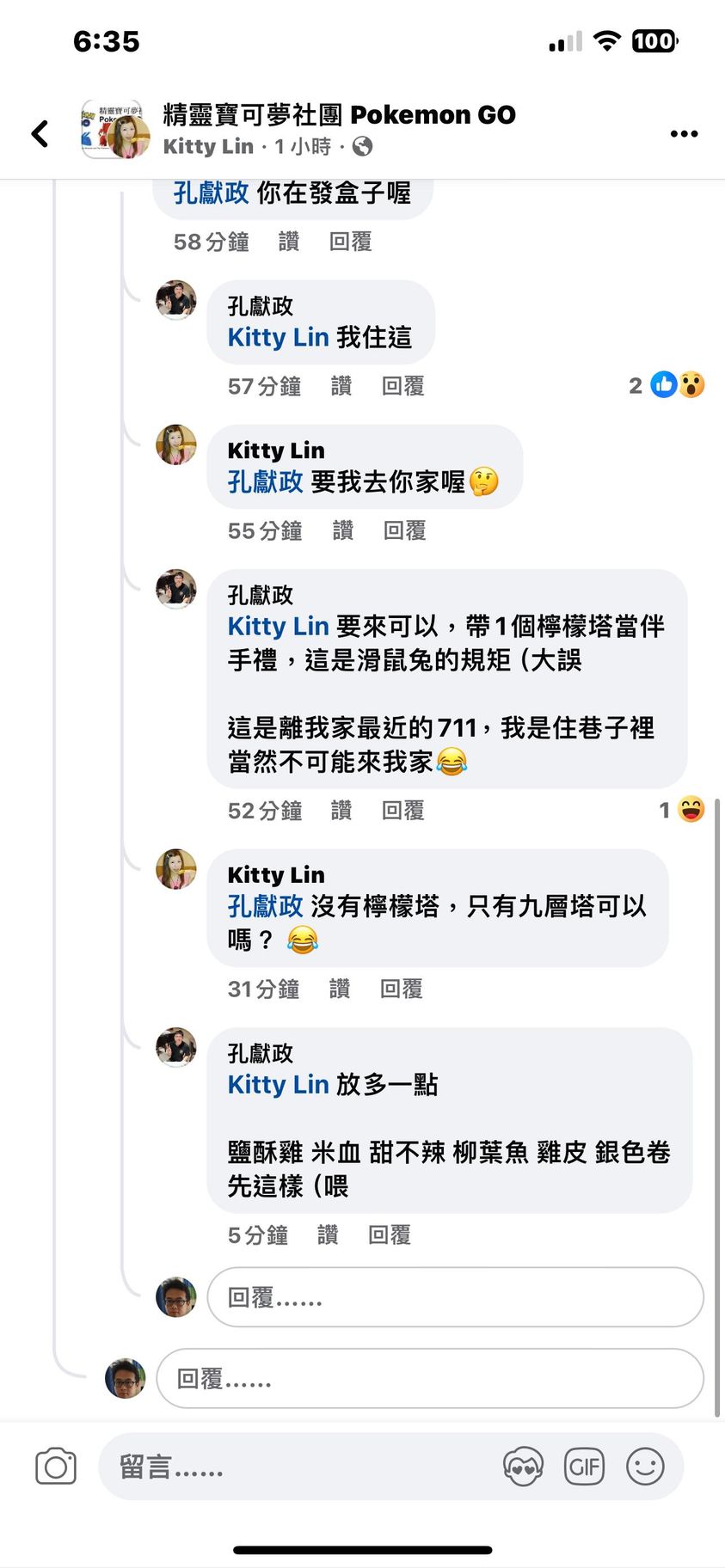725x1568 pixels.
Task: Like the 57-minute comment "我住這"
Action: click(341, 386)
